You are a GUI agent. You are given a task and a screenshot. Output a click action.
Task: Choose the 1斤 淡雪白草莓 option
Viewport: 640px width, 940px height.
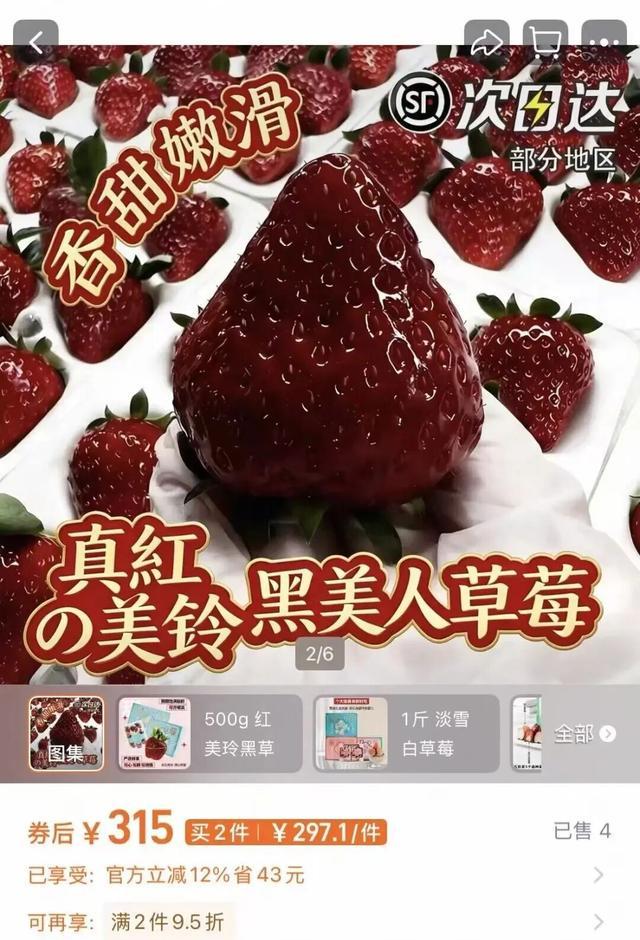[x=406, y=733]
